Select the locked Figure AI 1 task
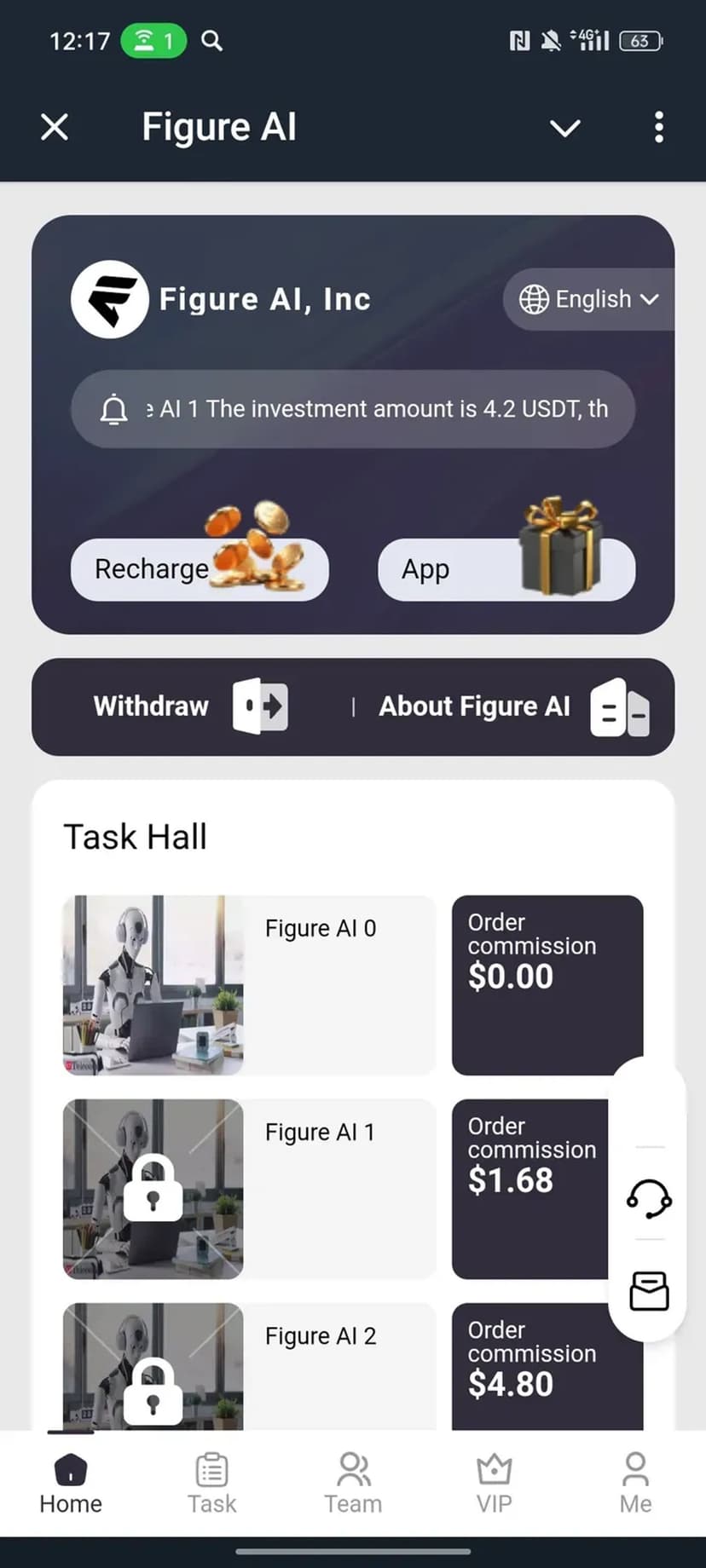The width and height of the screenshot is (706, 1568). (x=249, y=1188)
